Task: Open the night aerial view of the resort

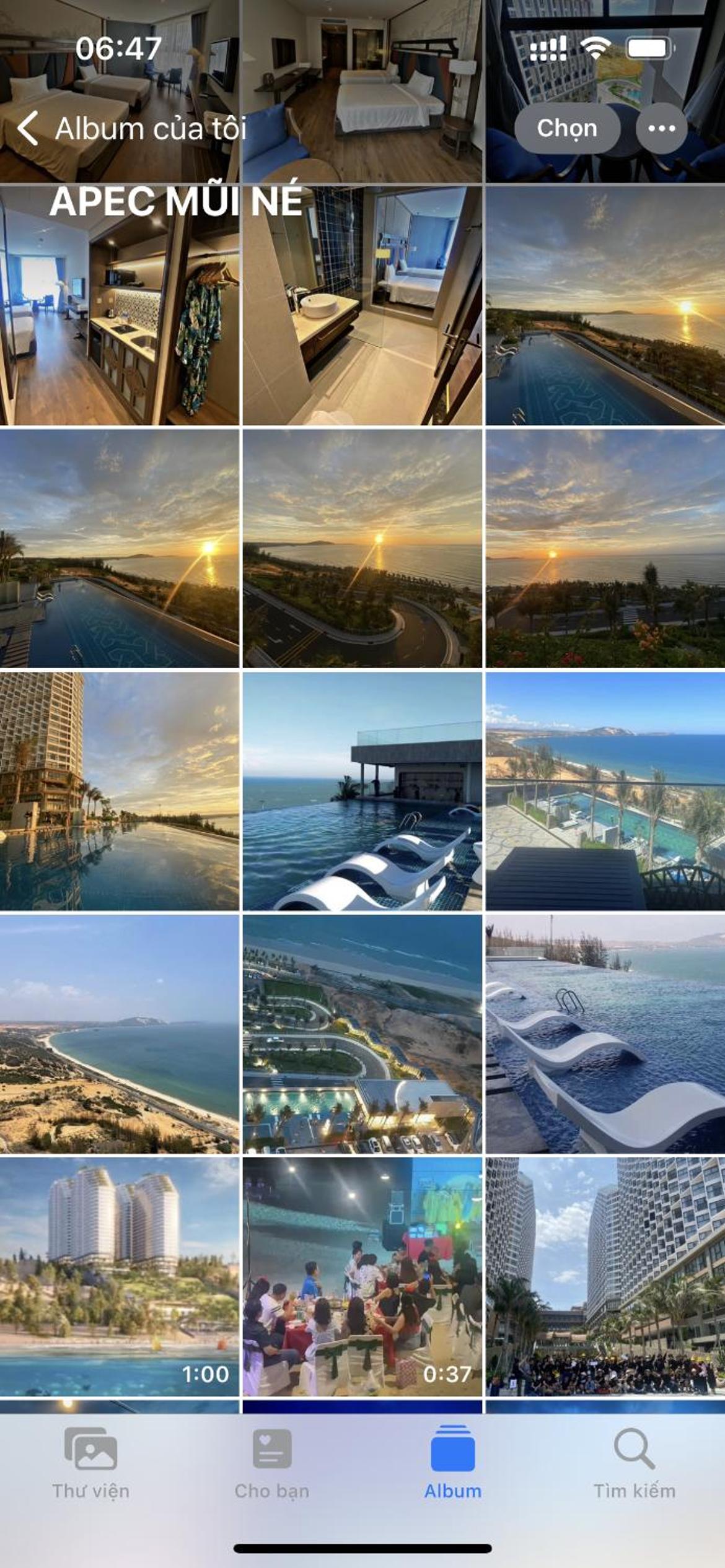Action: tap(362, 1034)
